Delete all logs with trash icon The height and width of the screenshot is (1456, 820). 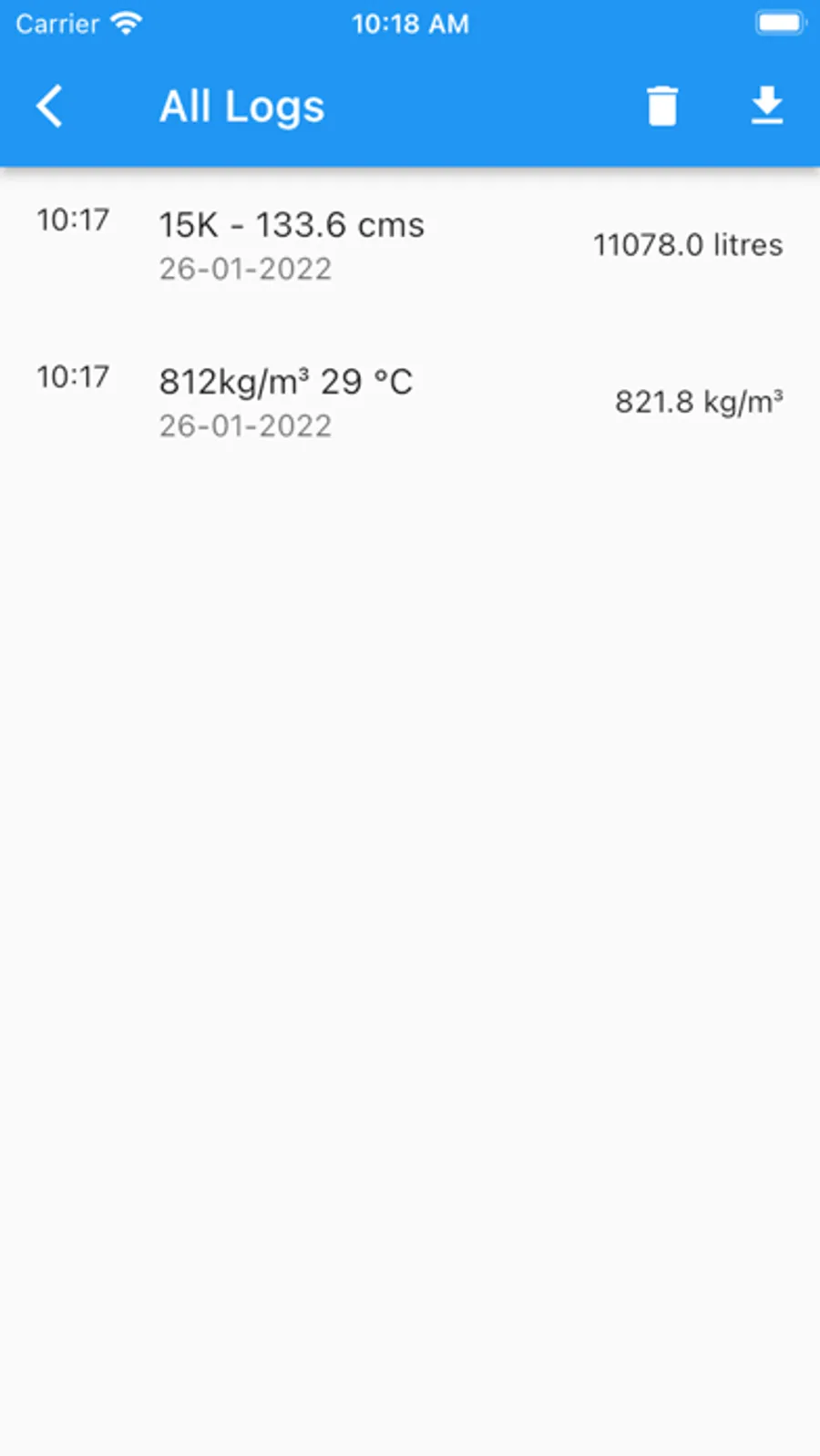[x=662, y=106]
